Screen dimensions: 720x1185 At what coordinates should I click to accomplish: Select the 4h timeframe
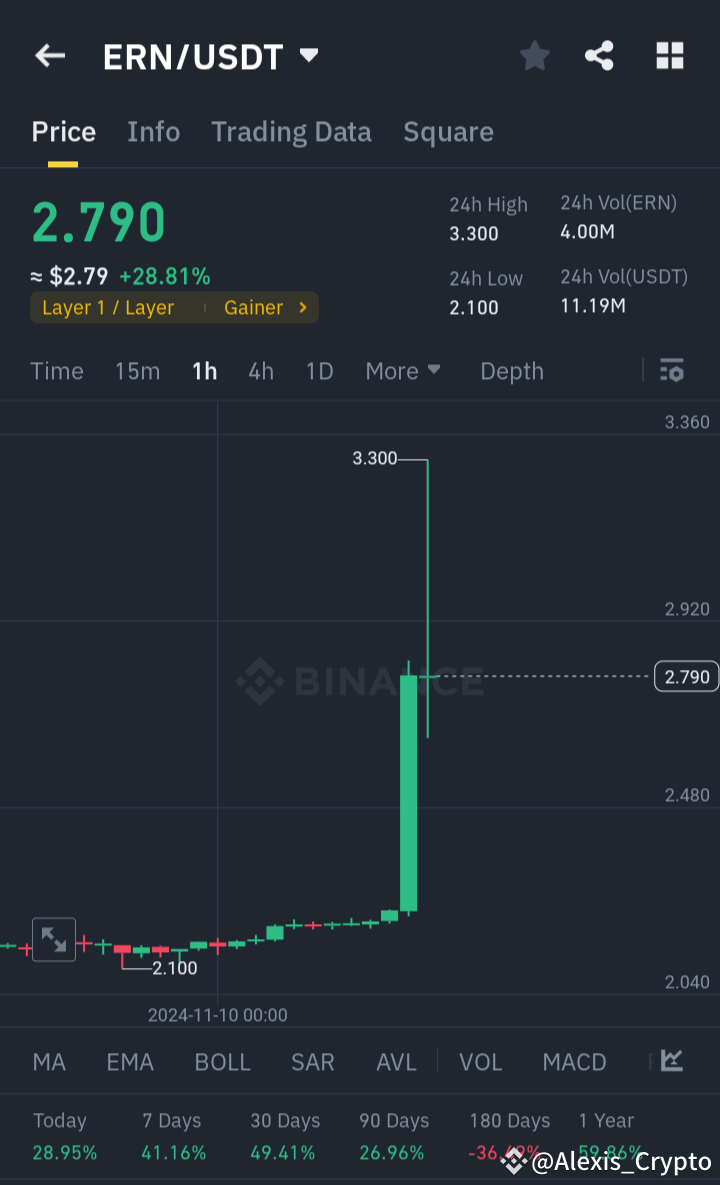[260, 371]
